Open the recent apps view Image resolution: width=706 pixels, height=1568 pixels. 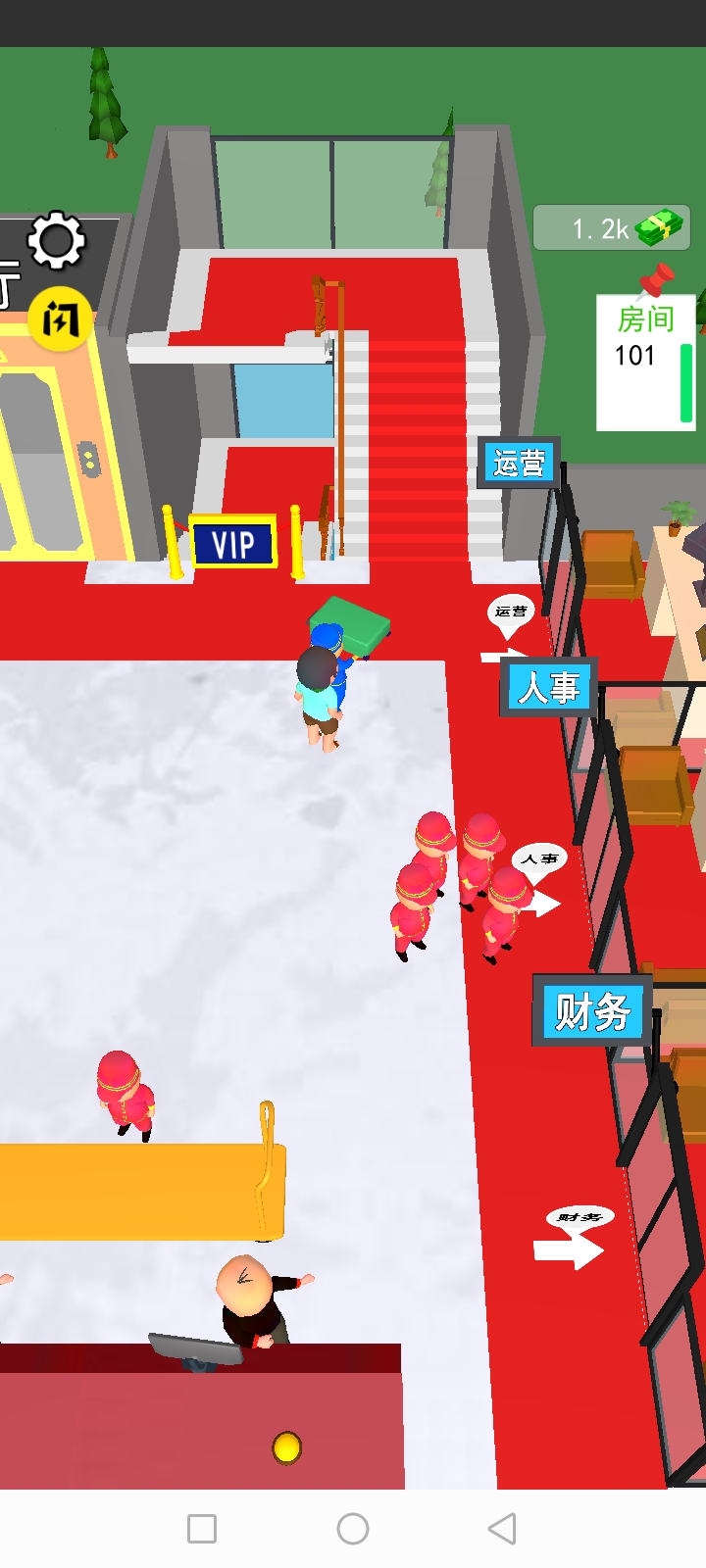202,1528
